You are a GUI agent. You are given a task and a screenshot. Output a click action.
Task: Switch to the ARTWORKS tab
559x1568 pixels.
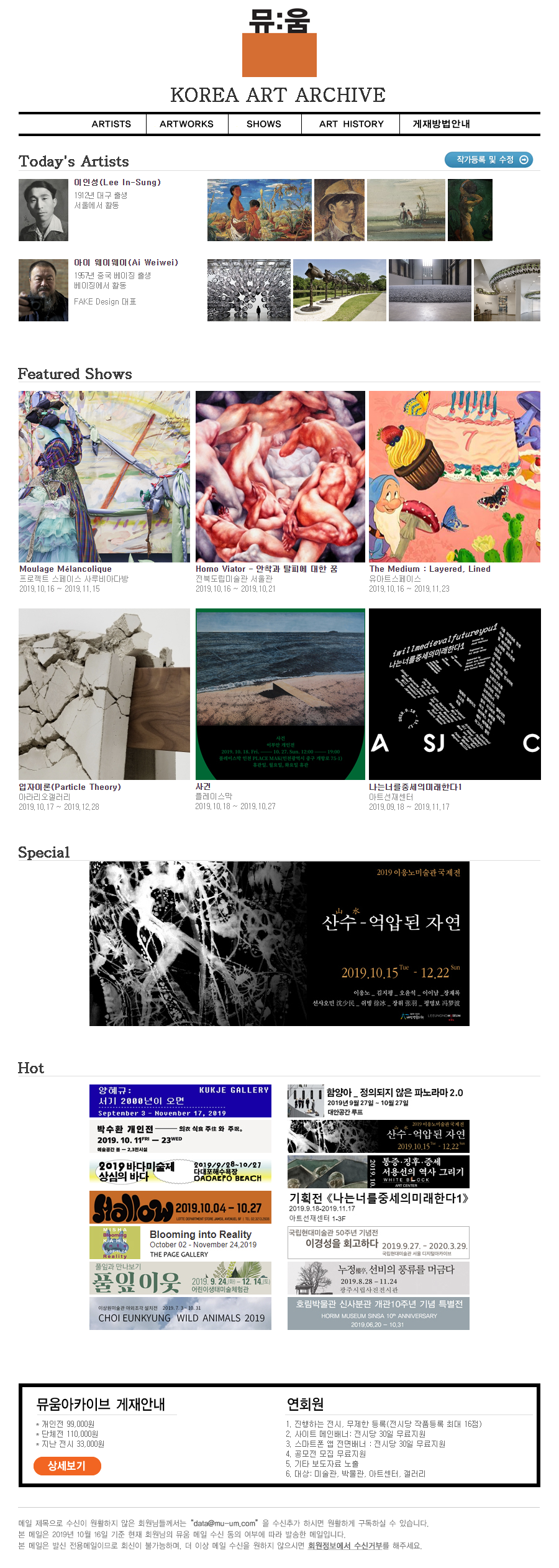click(186, 124)
